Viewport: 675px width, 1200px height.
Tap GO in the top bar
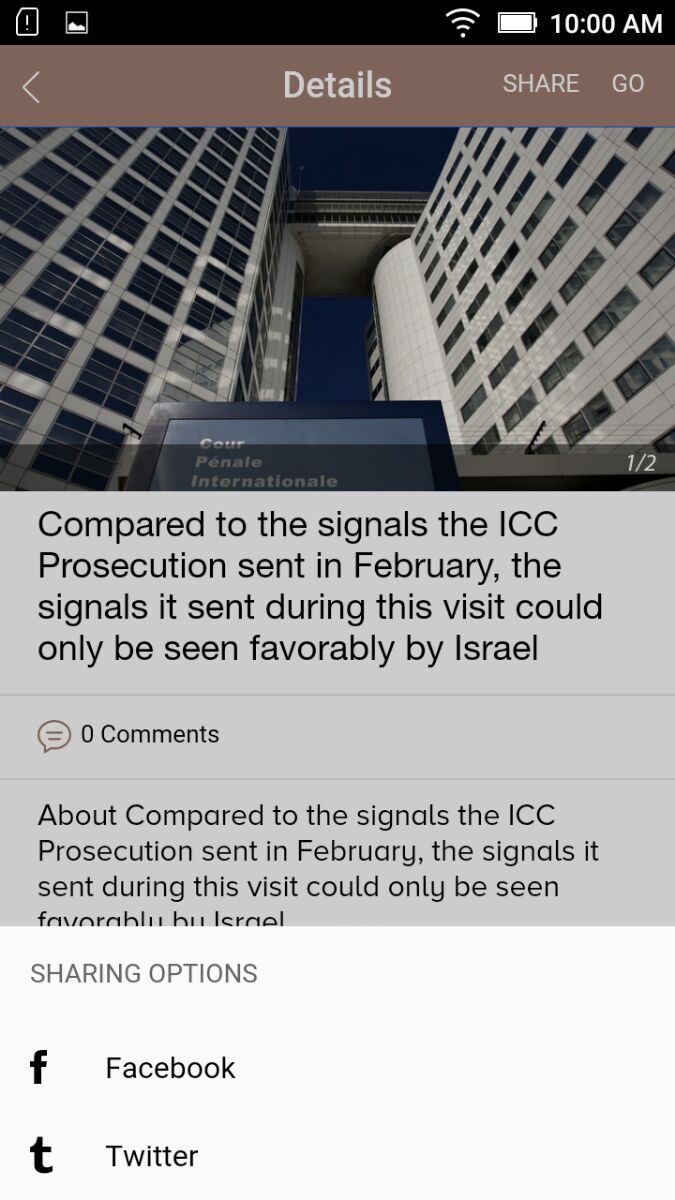click(628, 84)
